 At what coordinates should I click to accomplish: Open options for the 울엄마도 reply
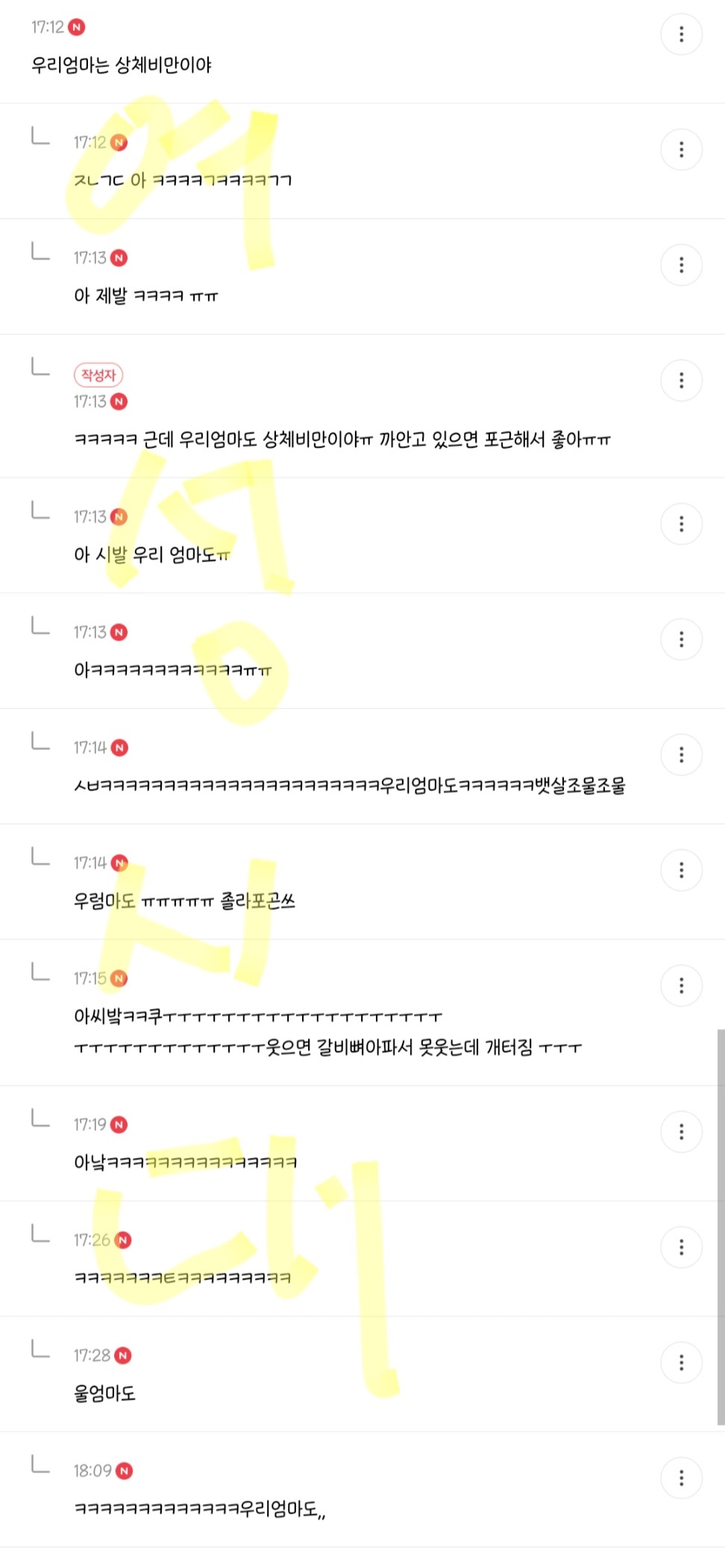click(681, 1363)
